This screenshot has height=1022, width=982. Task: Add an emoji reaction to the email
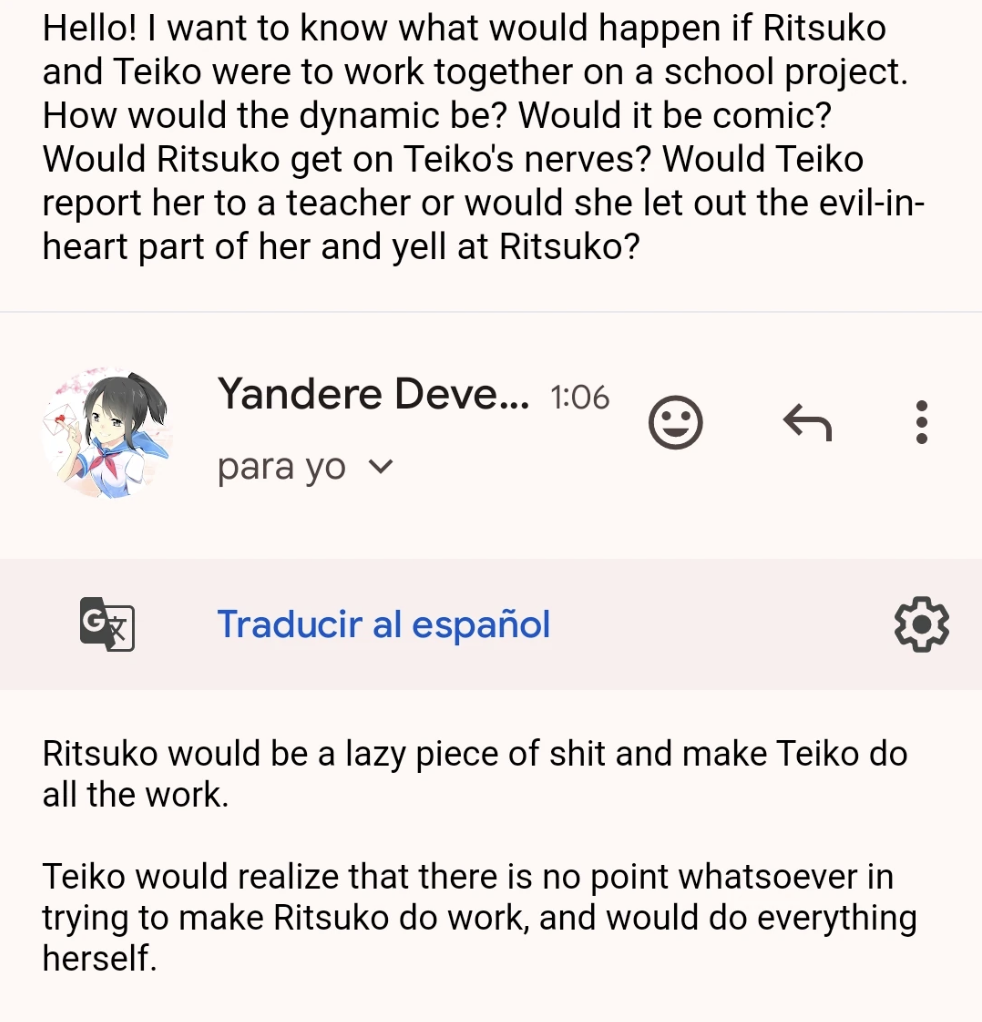point(675,423)
